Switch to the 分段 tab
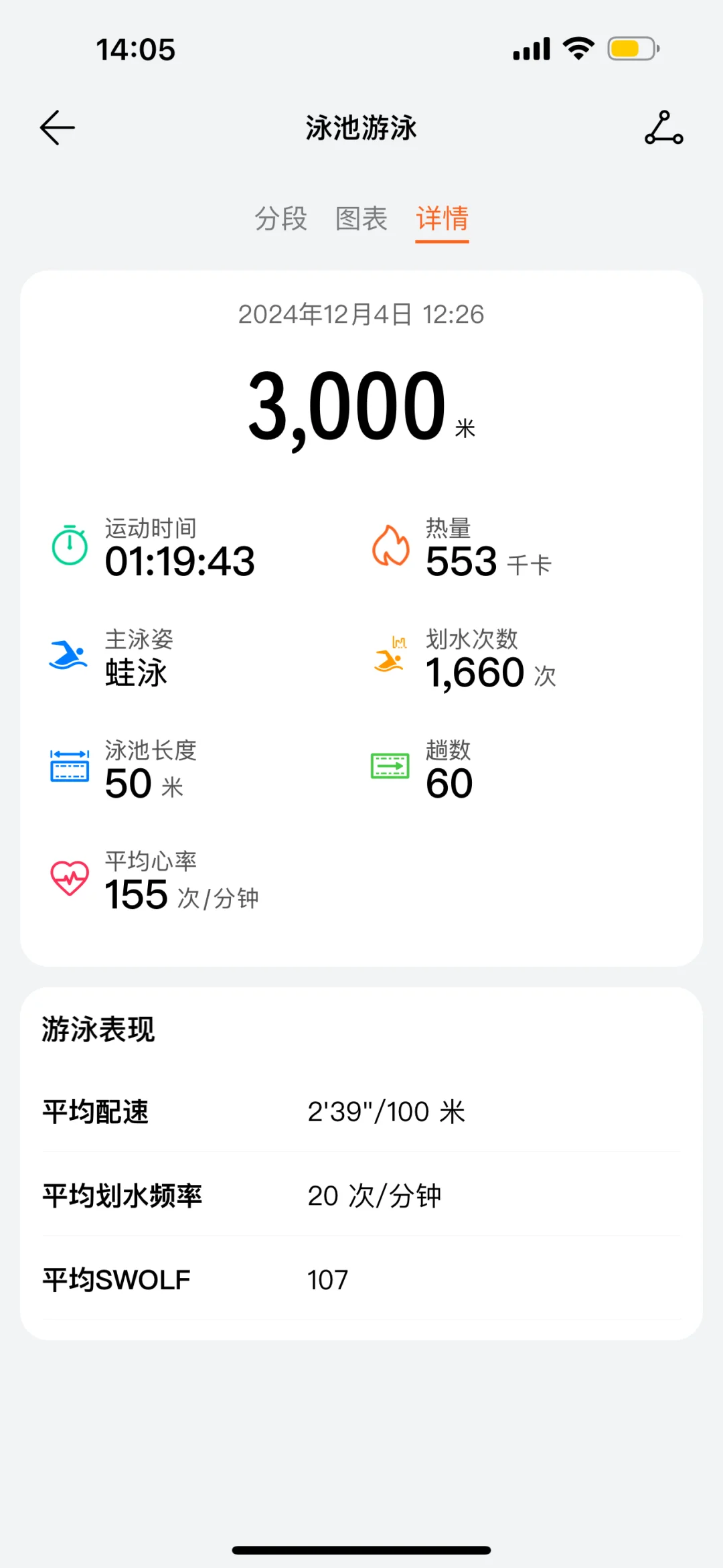This screenshot has width=723, height=1568. click(280, 218)
